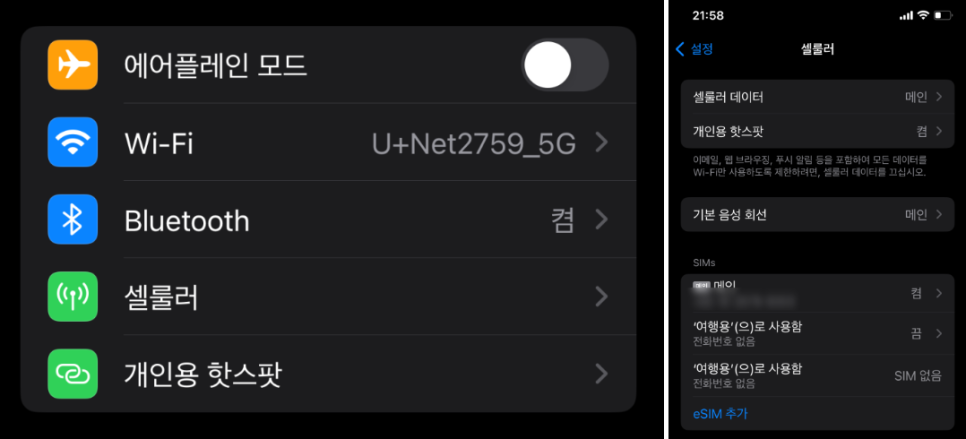Open Wi-Fi settings showing U+Net2759_5G
Image resolution: width=966 pixels, height=439 pixels.
pyautogui.click(x=328, y=143)
